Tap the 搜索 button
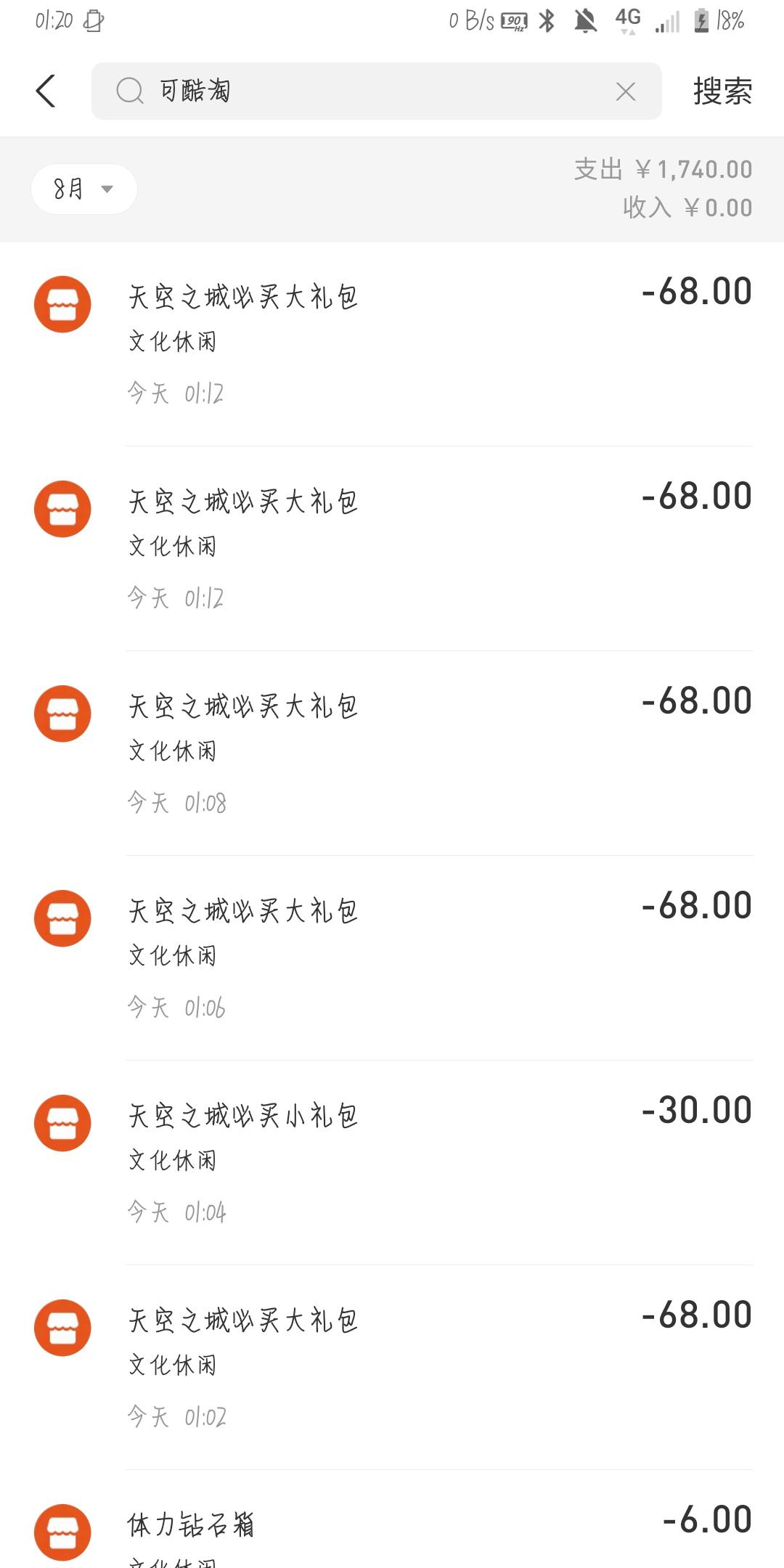Viewport: 784px width, 1568px height. coord(722,91)
